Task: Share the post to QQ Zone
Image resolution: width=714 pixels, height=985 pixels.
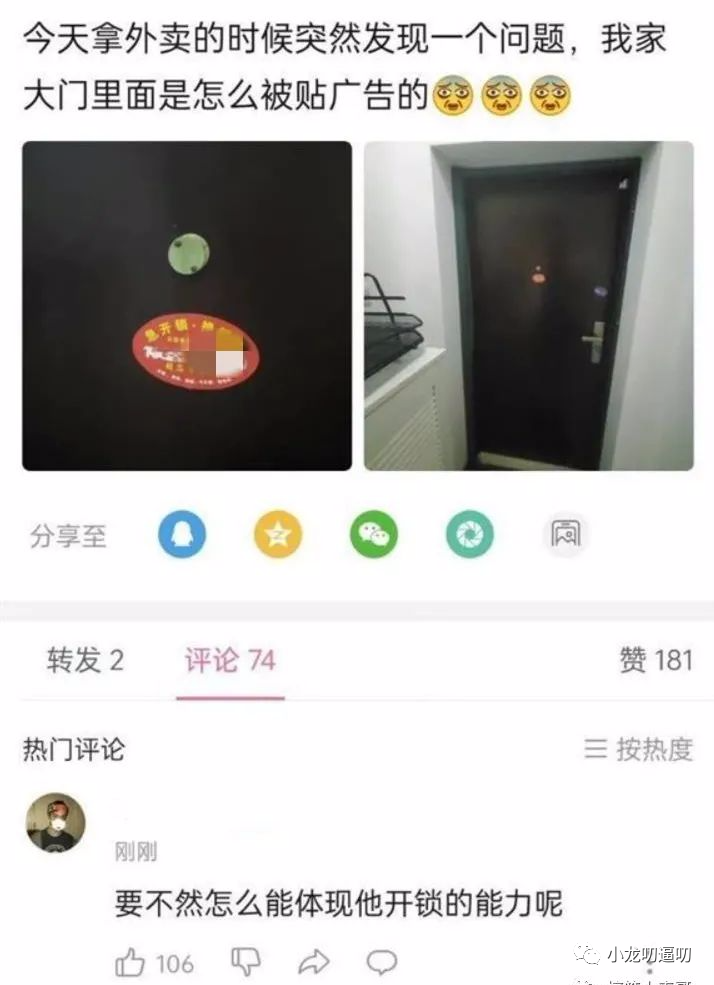Action: coord(278,535)
